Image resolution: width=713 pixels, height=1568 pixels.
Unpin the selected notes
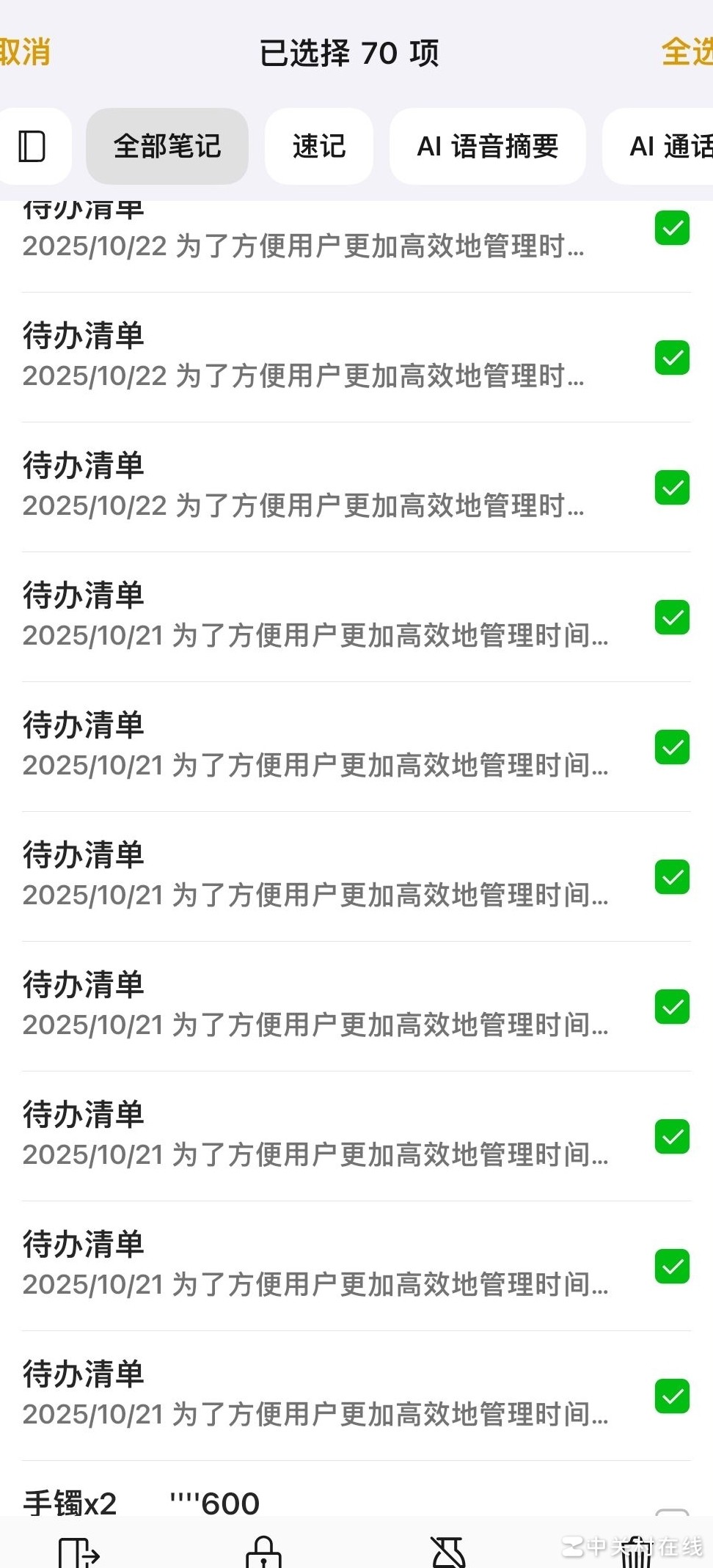448,1552
